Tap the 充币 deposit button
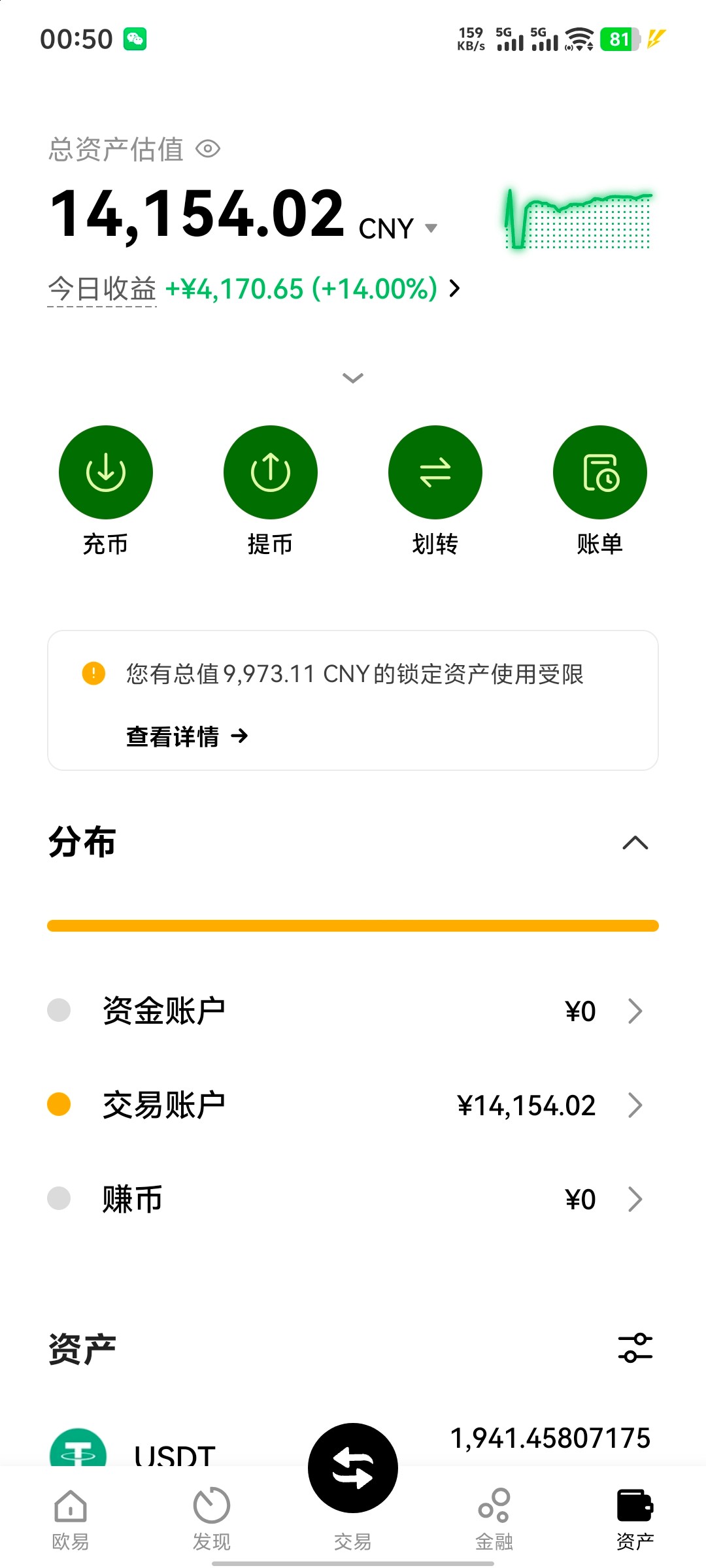This screenshot has height=1568, width=706. tap(106, 472)
